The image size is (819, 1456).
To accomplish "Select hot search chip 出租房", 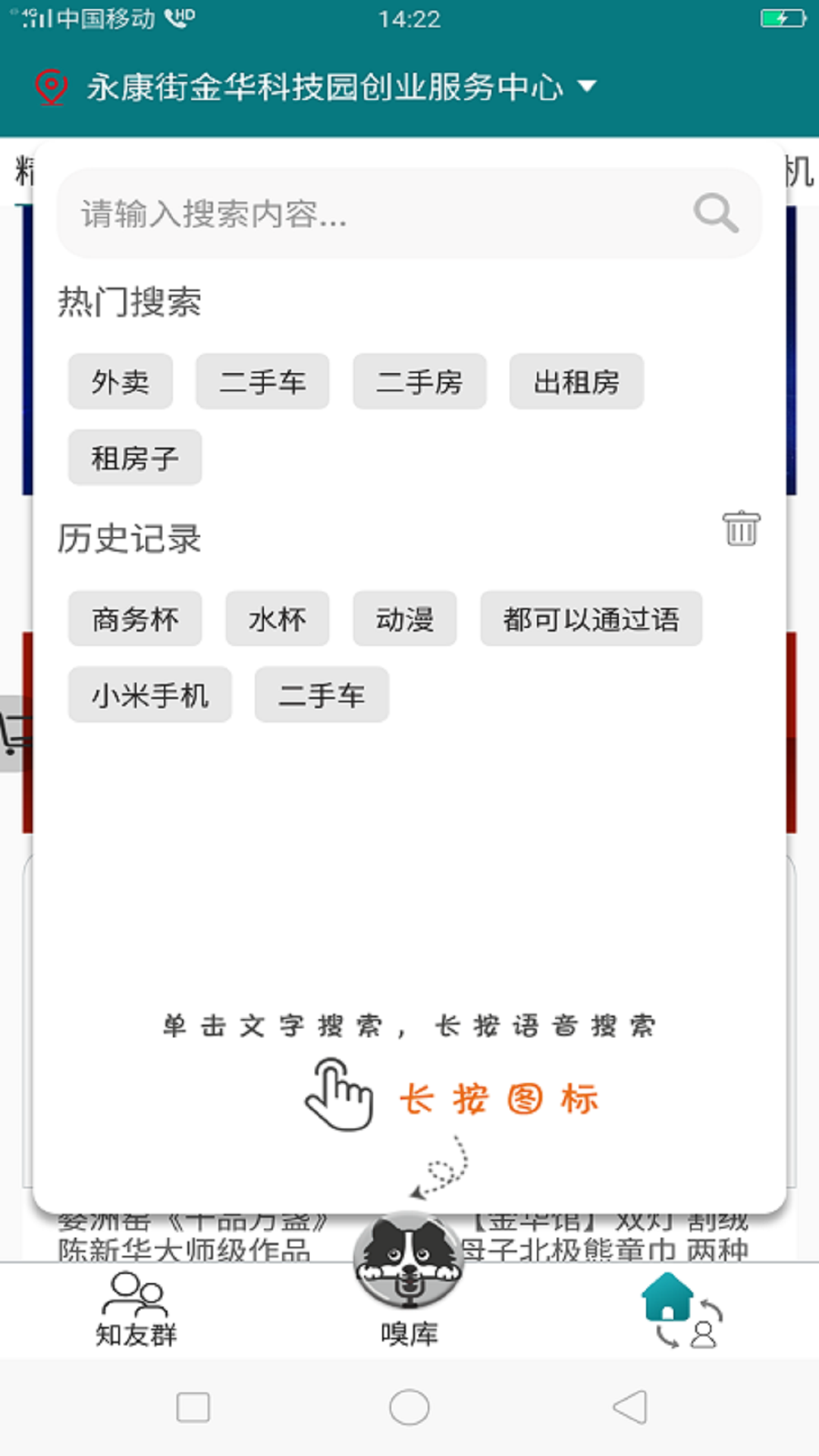I will click(x=576, y=381).
